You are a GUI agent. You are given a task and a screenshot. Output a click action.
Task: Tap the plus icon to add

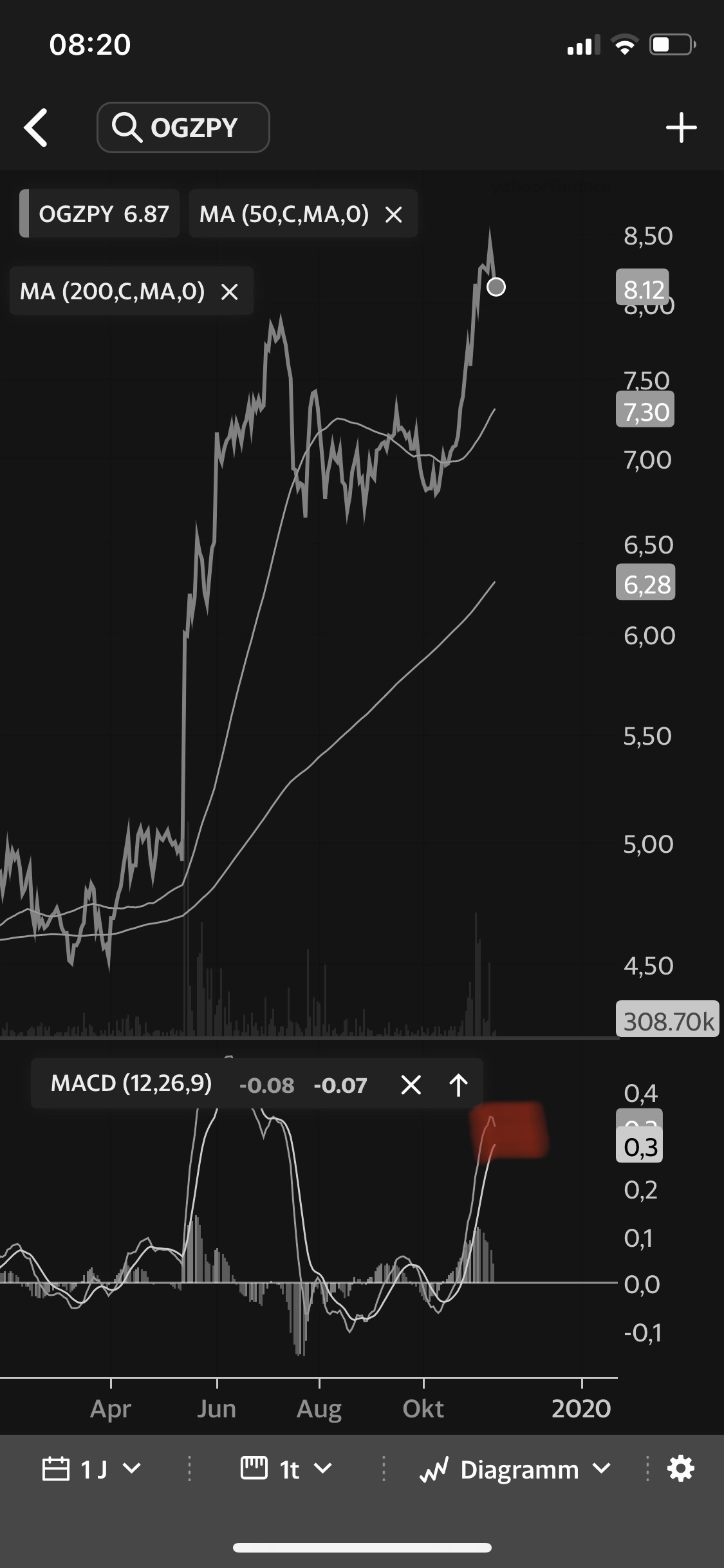pos(681,127)
